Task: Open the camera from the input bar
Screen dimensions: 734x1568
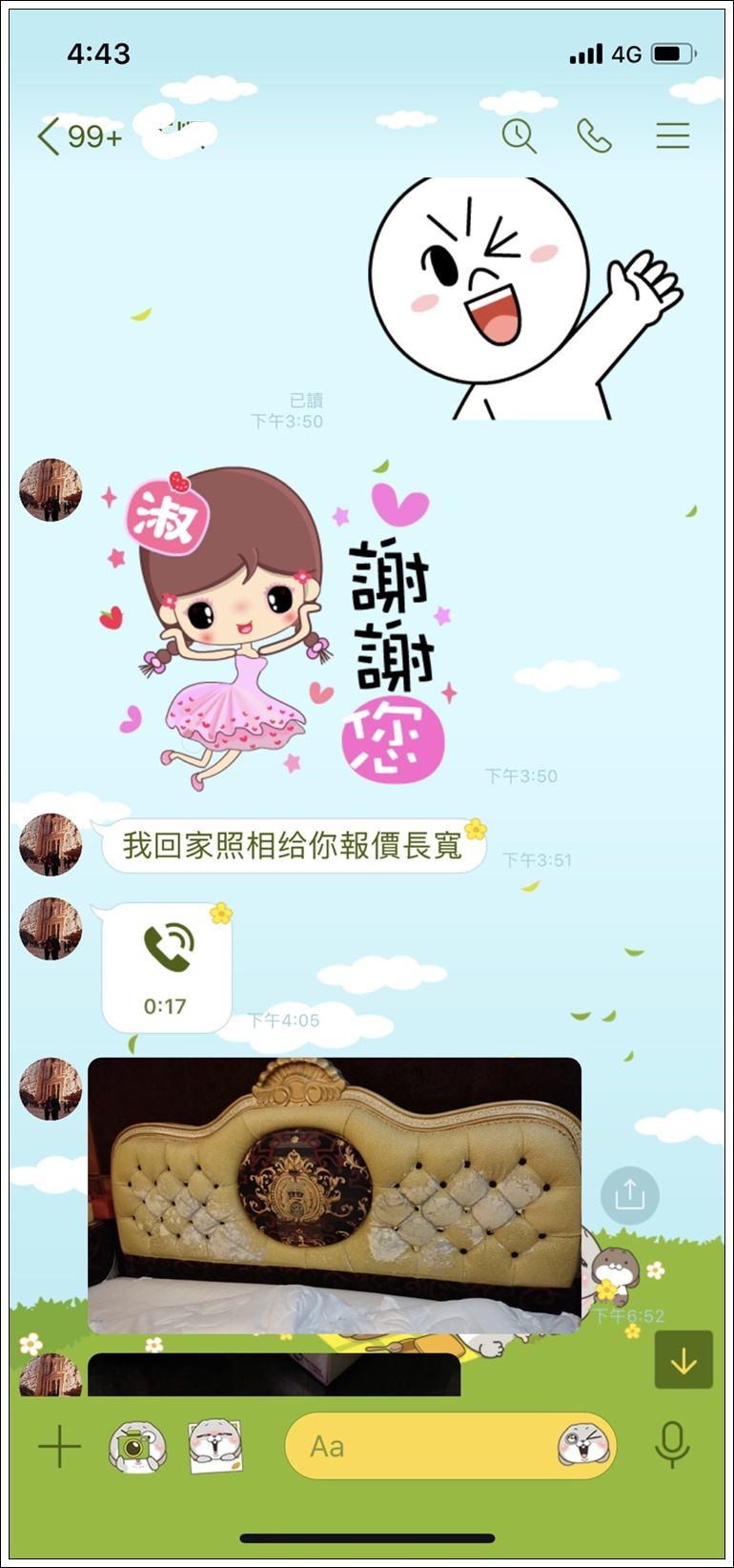Action: pyautogui.click(x=137, y=1446)
